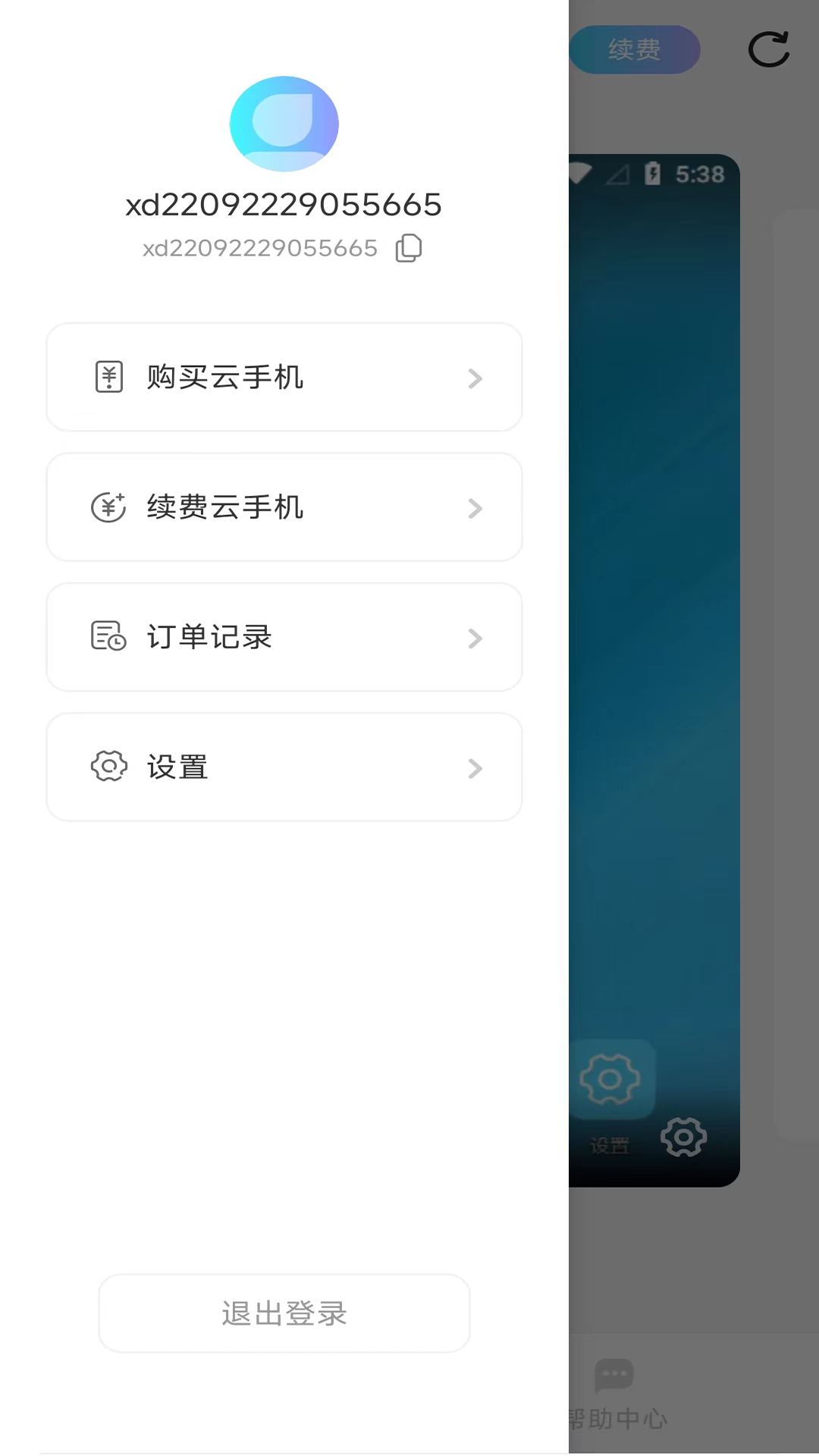Open 续费云手机 menu item

[284, 507]
